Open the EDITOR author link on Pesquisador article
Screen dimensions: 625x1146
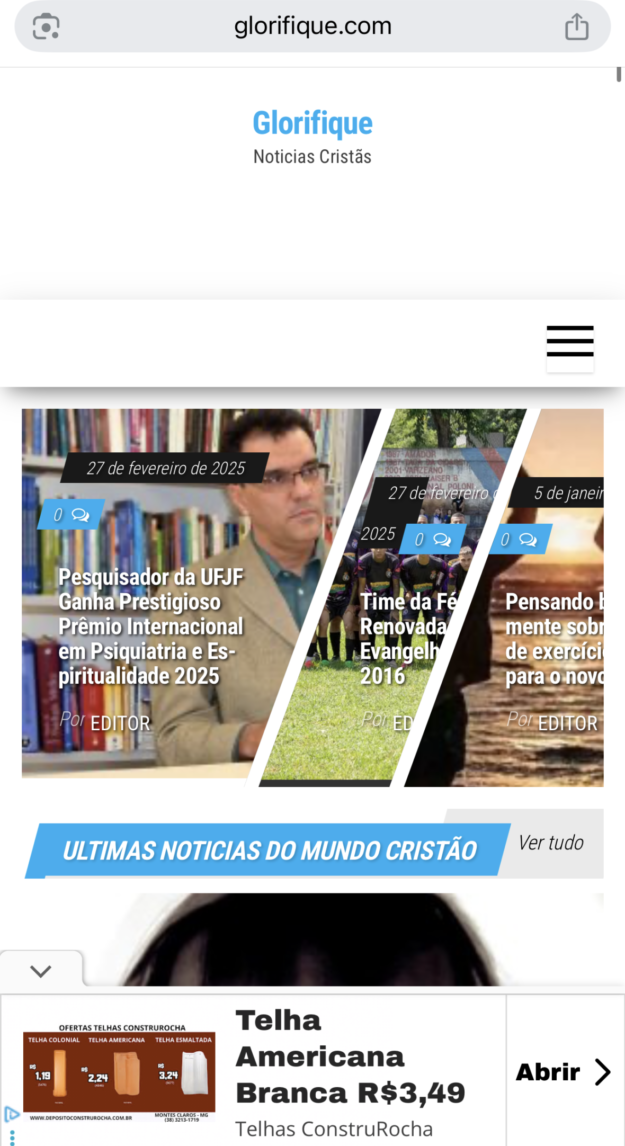[x=120, y=722]
